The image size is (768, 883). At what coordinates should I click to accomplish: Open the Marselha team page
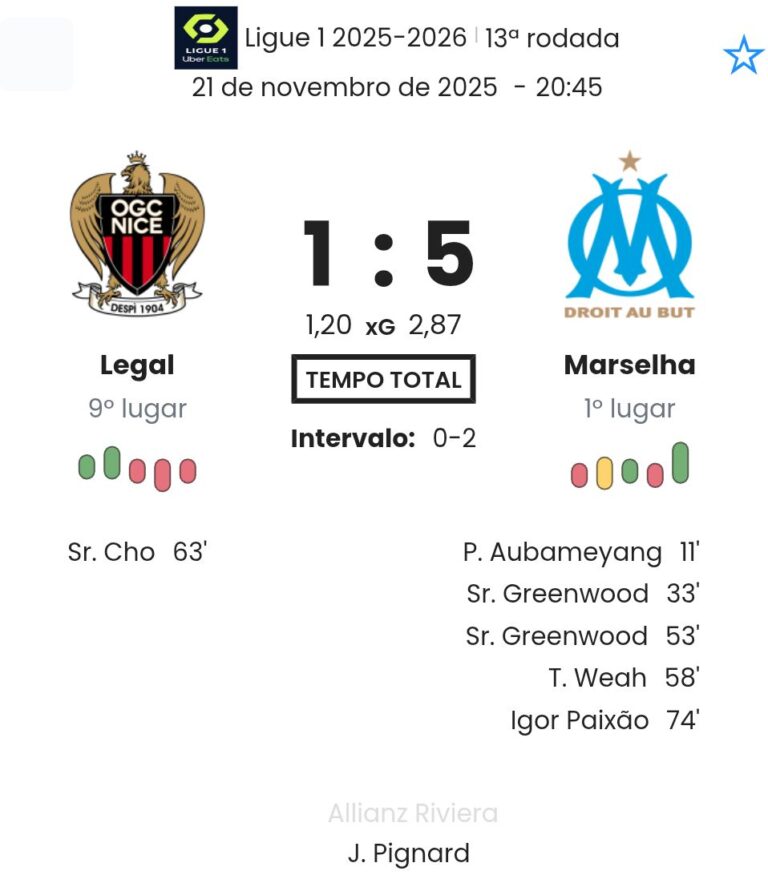click(629, 236)
